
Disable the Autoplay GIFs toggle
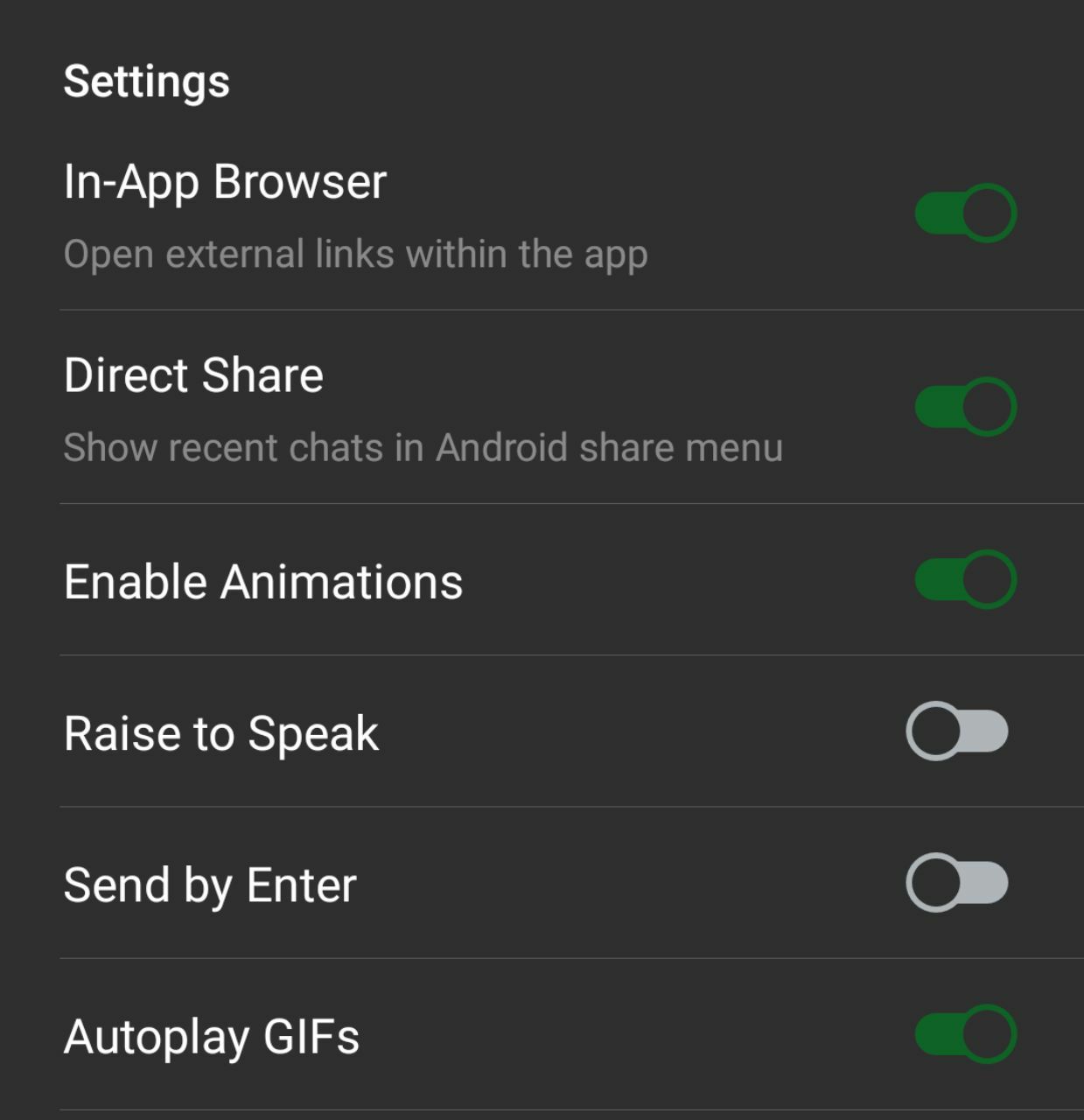click(965, 1034)
